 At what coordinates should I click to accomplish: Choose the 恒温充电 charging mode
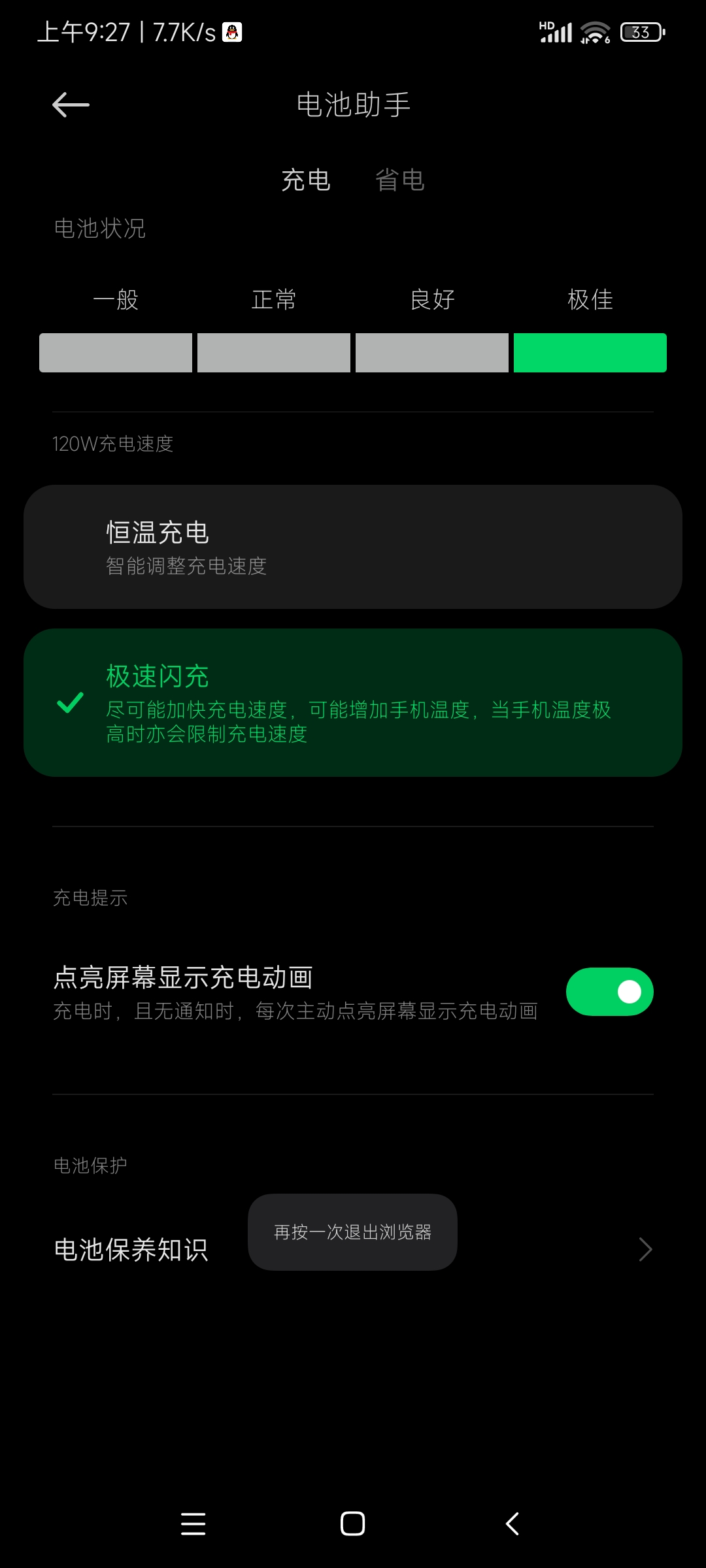(353, 547)
